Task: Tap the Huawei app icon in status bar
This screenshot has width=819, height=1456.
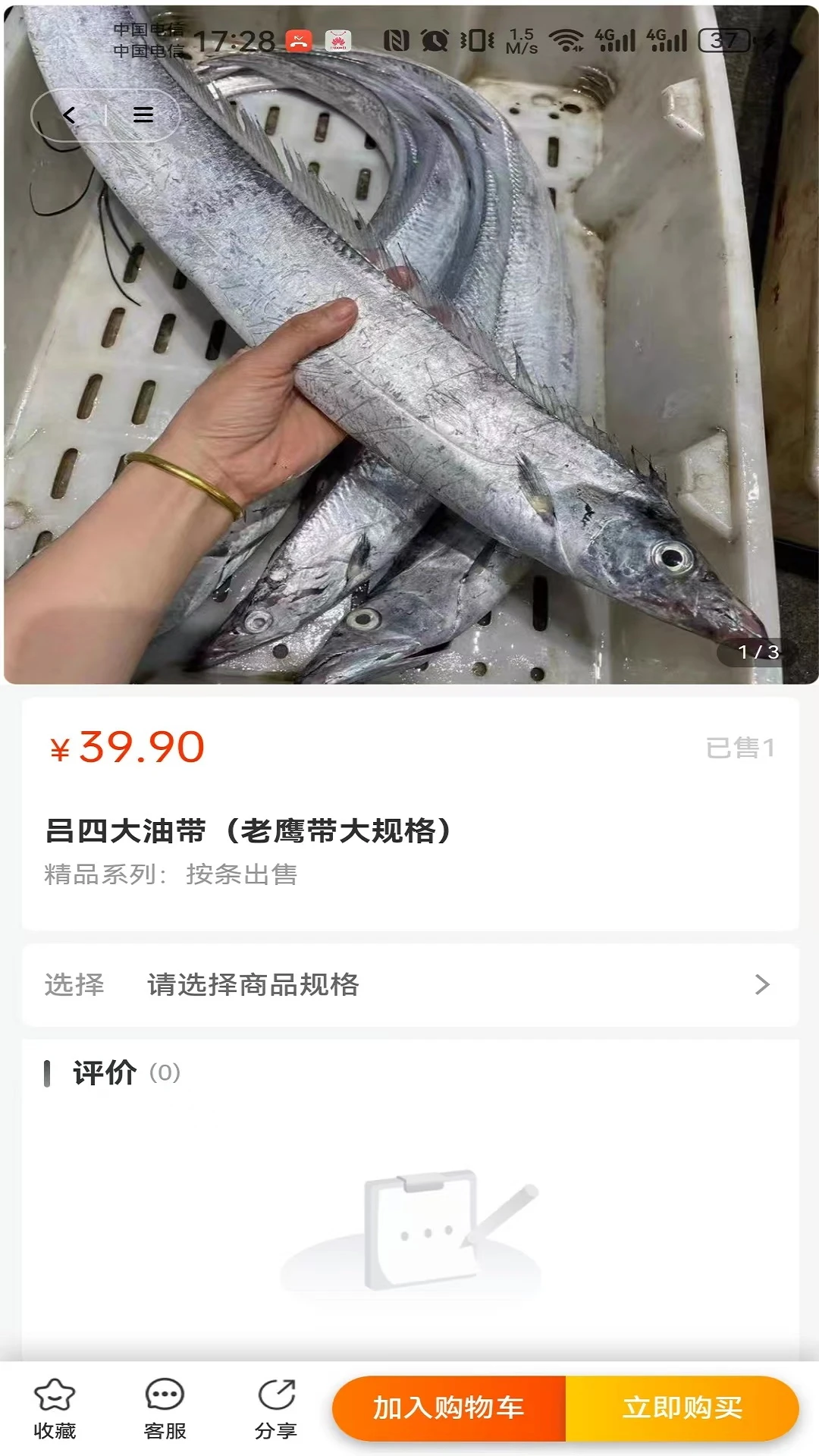Action: pyautogui.click(x=337, y=42)
